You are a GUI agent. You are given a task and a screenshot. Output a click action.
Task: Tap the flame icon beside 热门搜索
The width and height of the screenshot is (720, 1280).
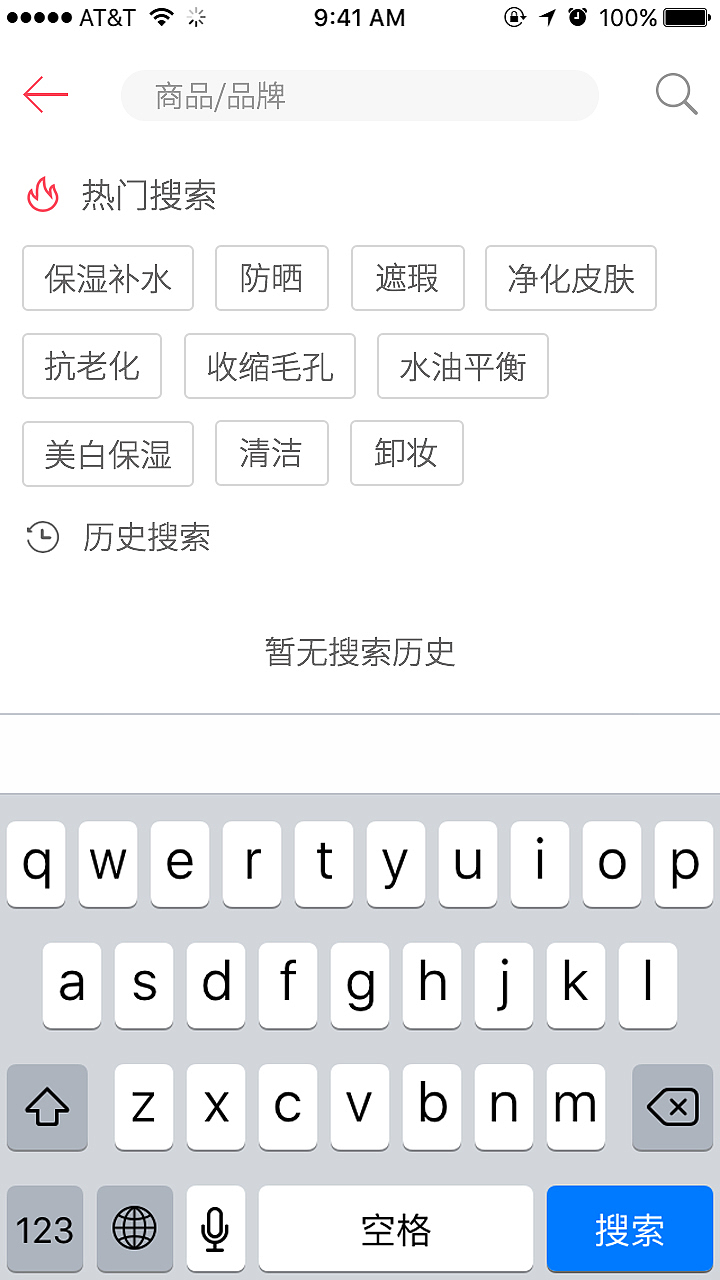(43, 194)
